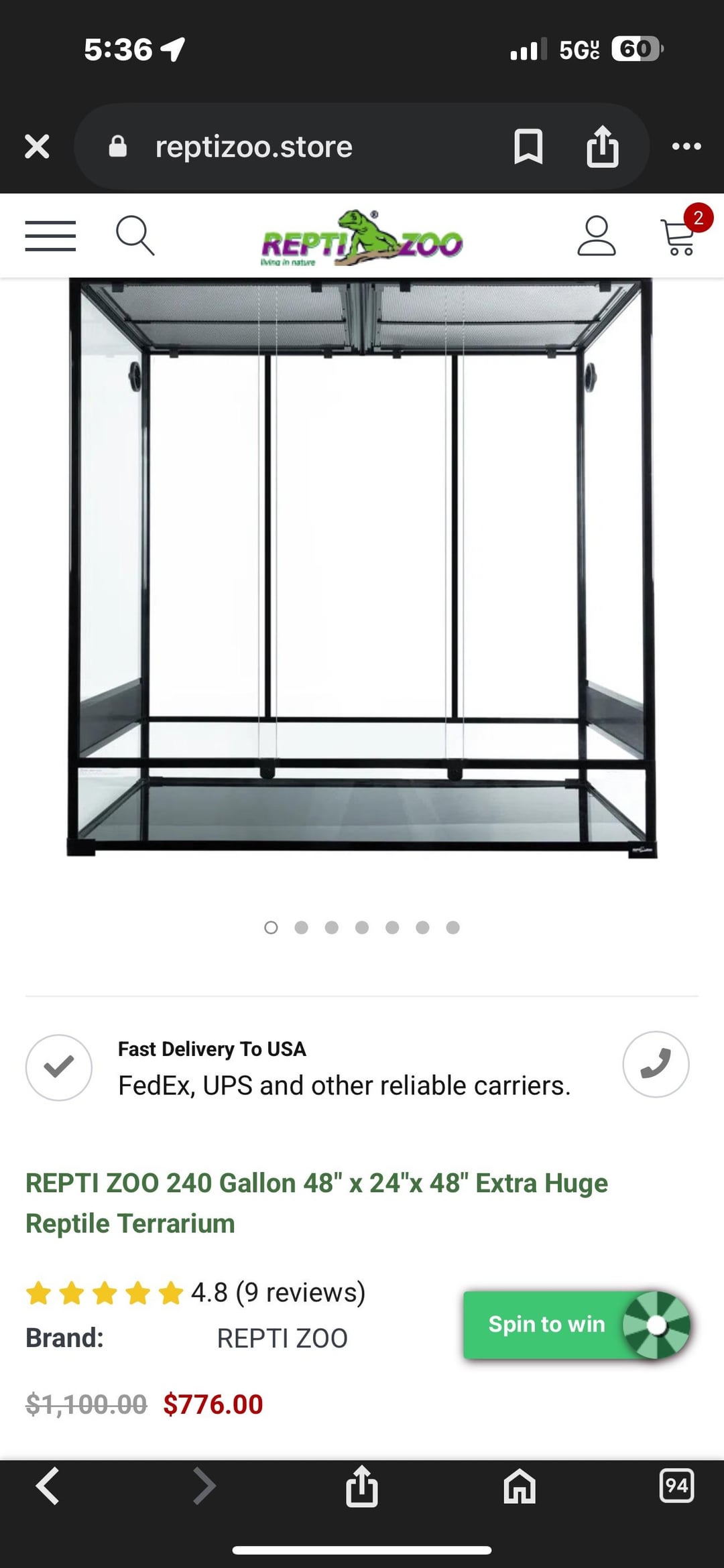
Task: Open the account profile icon
Action: click(596, 236)
